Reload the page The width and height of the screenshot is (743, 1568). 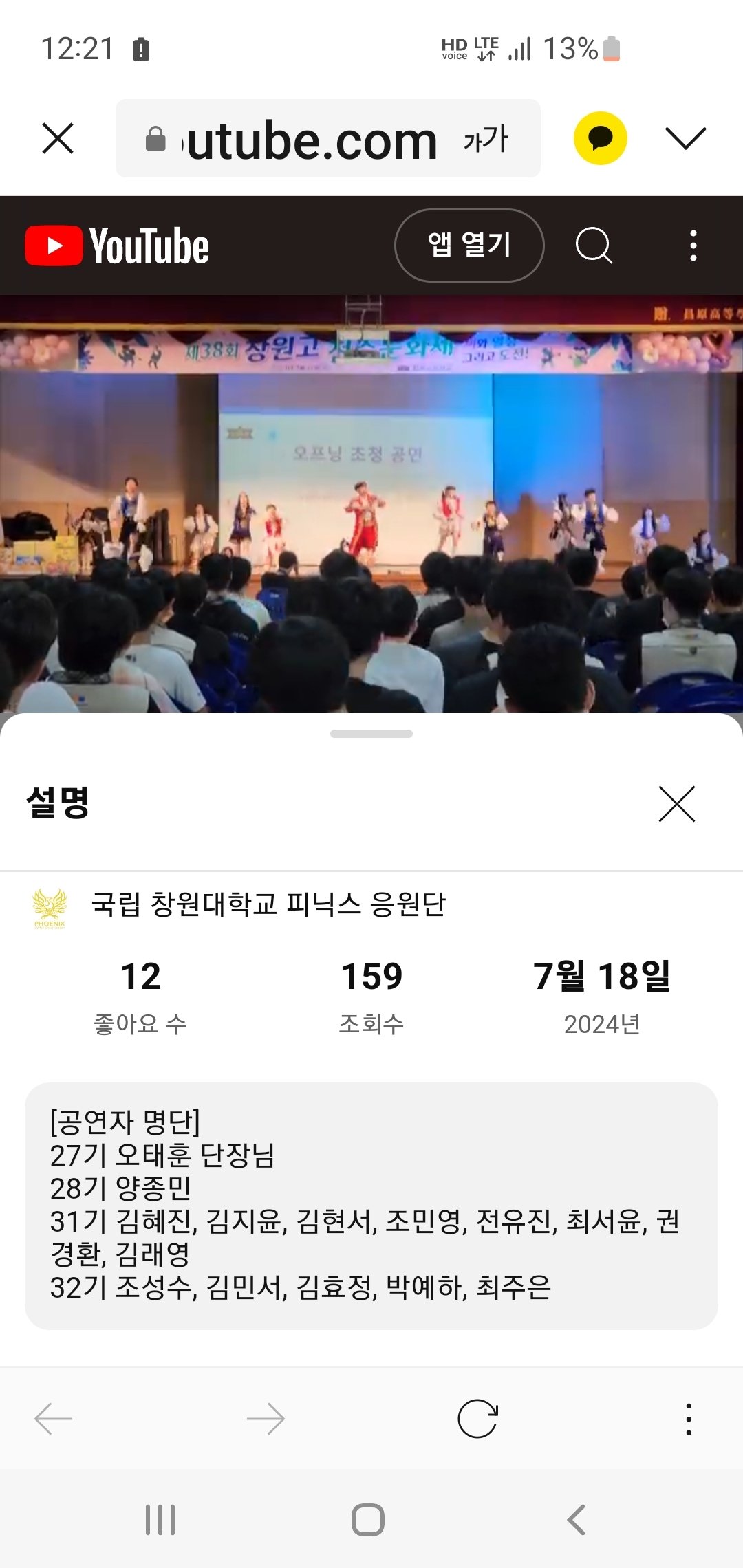[477, 1419]
